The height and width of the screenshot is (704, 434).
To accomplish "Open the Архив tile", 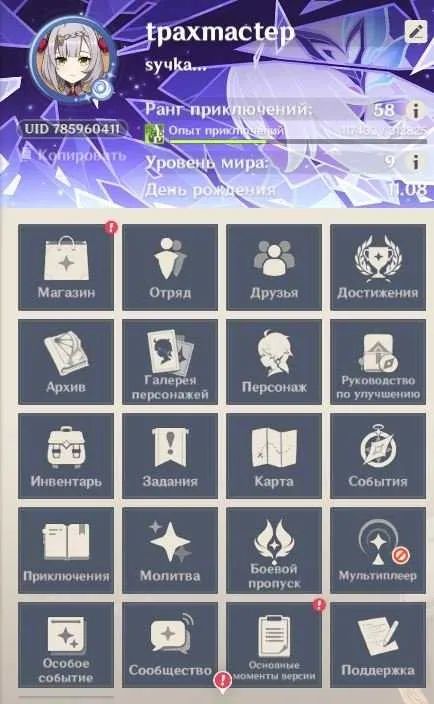I will tap(66, 361).
